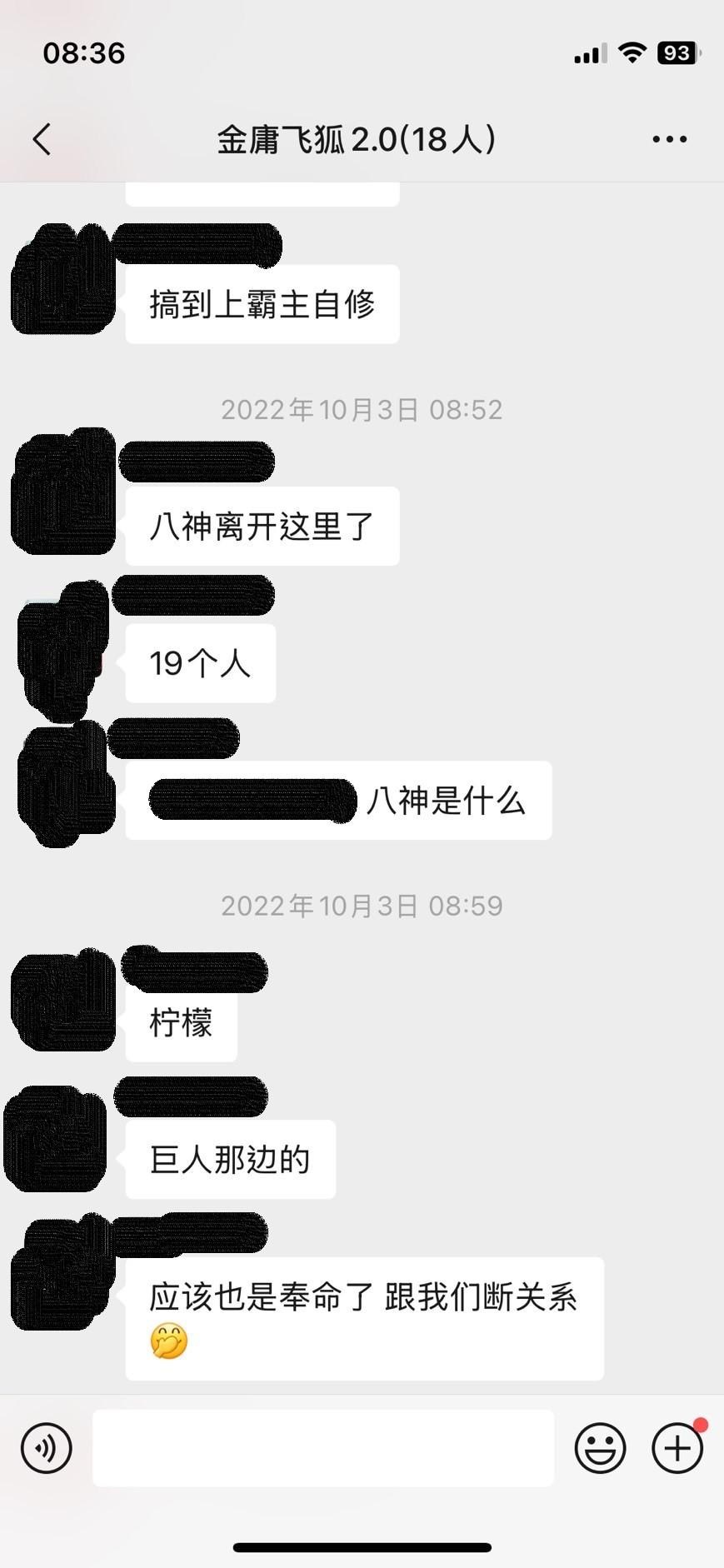Viewport: 724px width, 1568px height.
Task: Open profile of sender of 巨人那边的
Action: point(55,1138)
